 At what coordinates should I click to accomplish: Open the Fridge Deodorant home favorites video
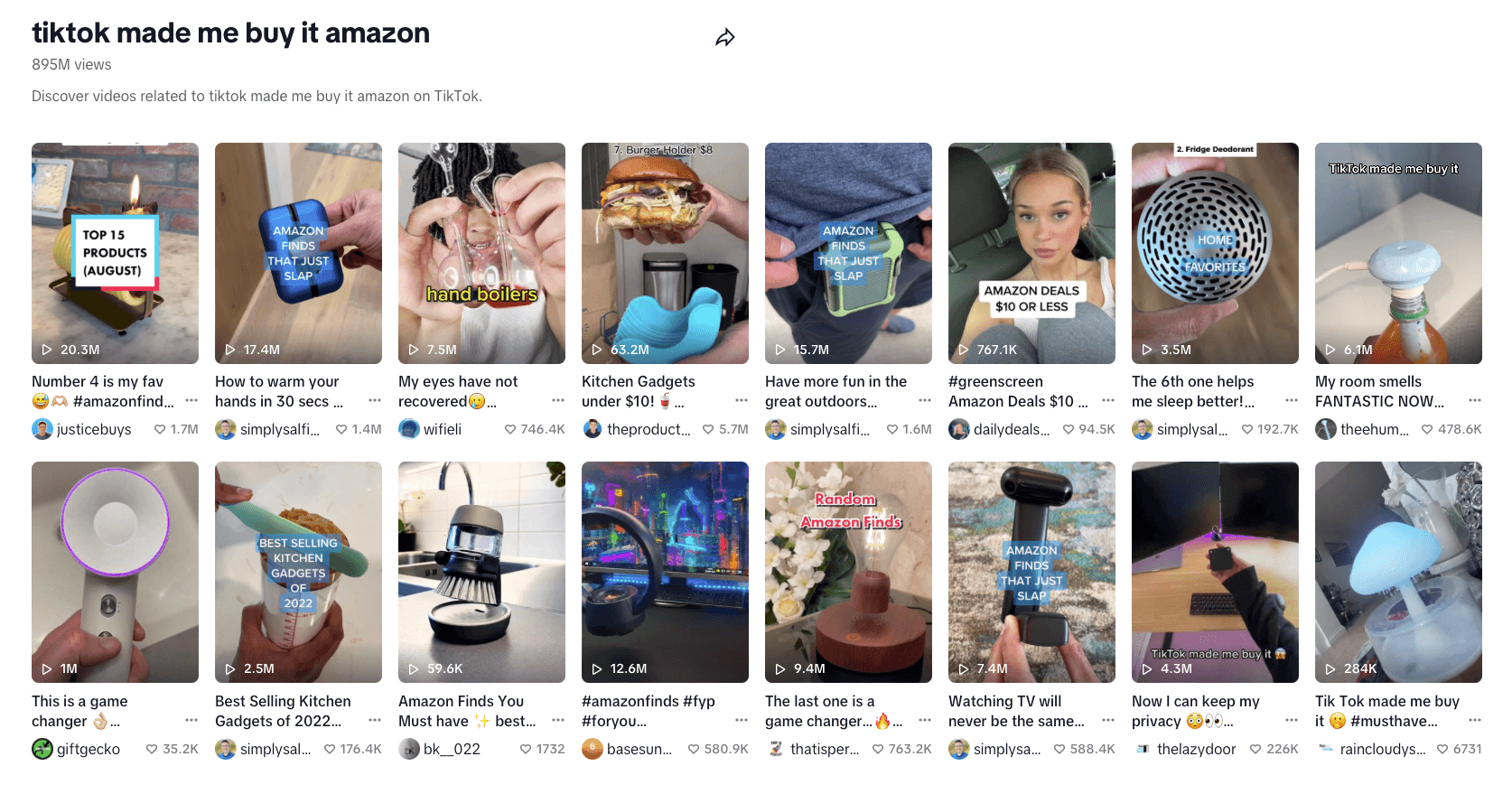click(1215, 253)
